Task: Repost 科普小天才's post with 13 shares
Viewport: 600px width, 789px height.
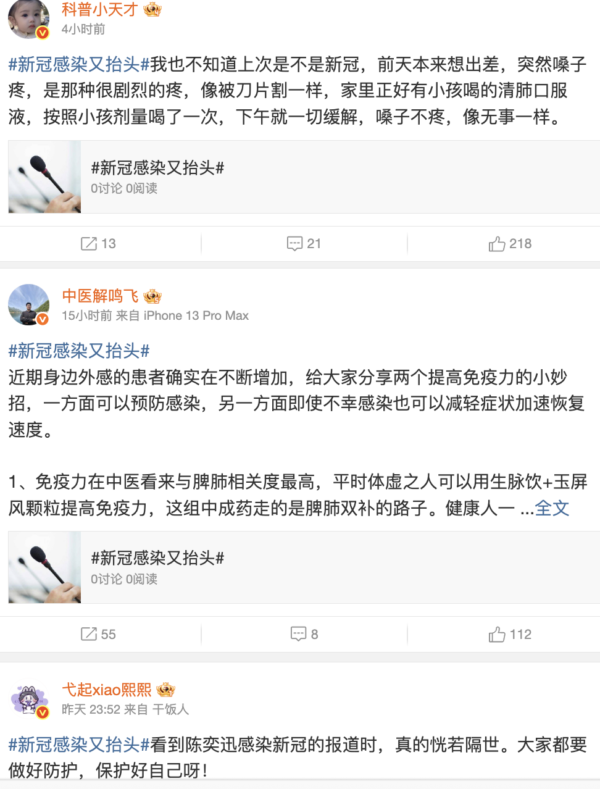Action: coord(97,243)
